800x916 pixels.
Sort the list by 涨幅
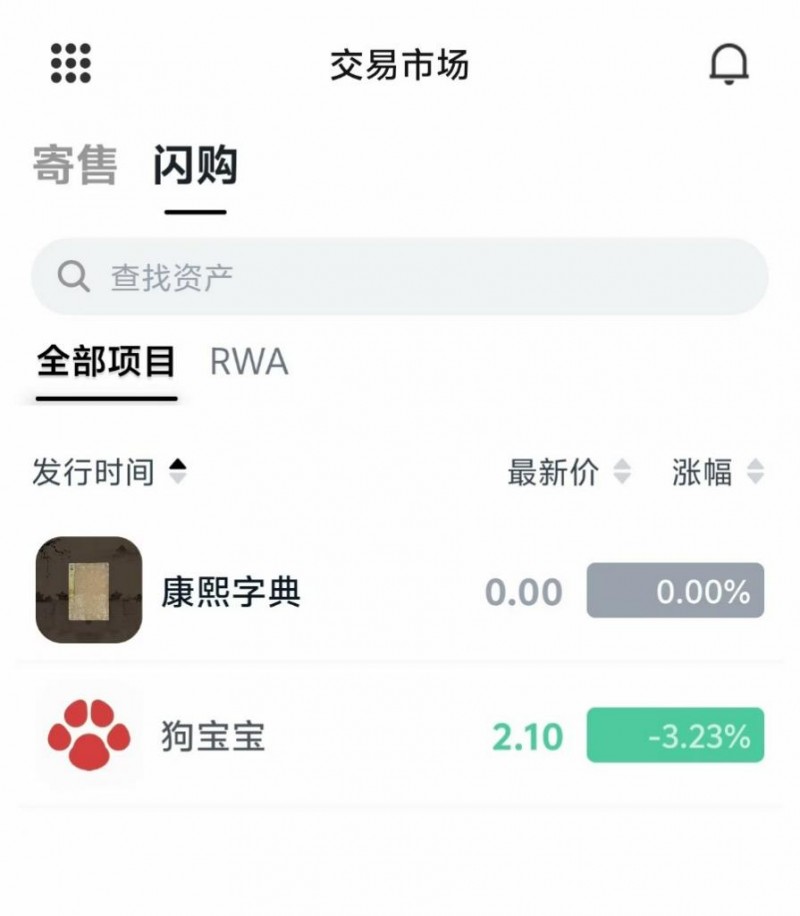(717, 472)
